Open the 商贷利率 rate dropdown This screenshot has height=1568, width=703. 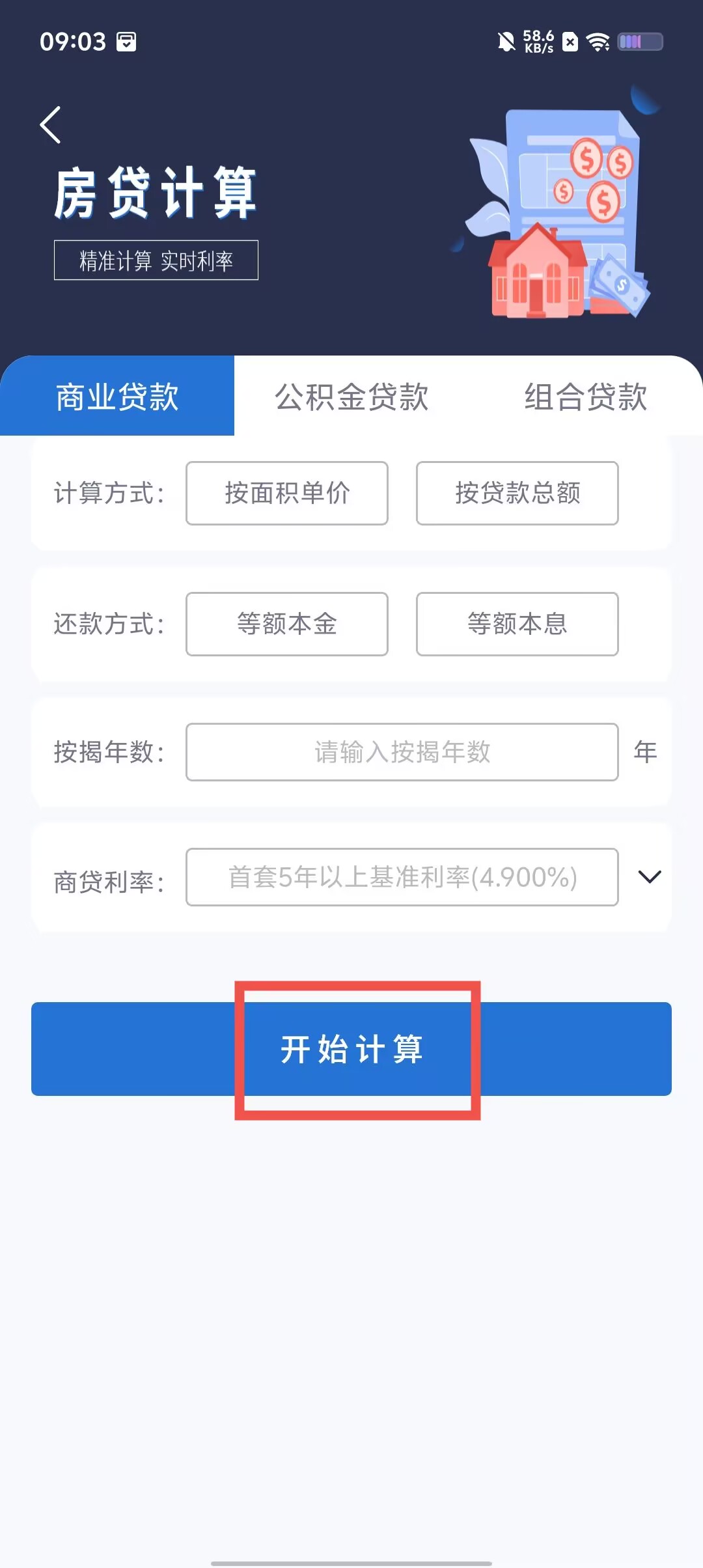point(649,877)
